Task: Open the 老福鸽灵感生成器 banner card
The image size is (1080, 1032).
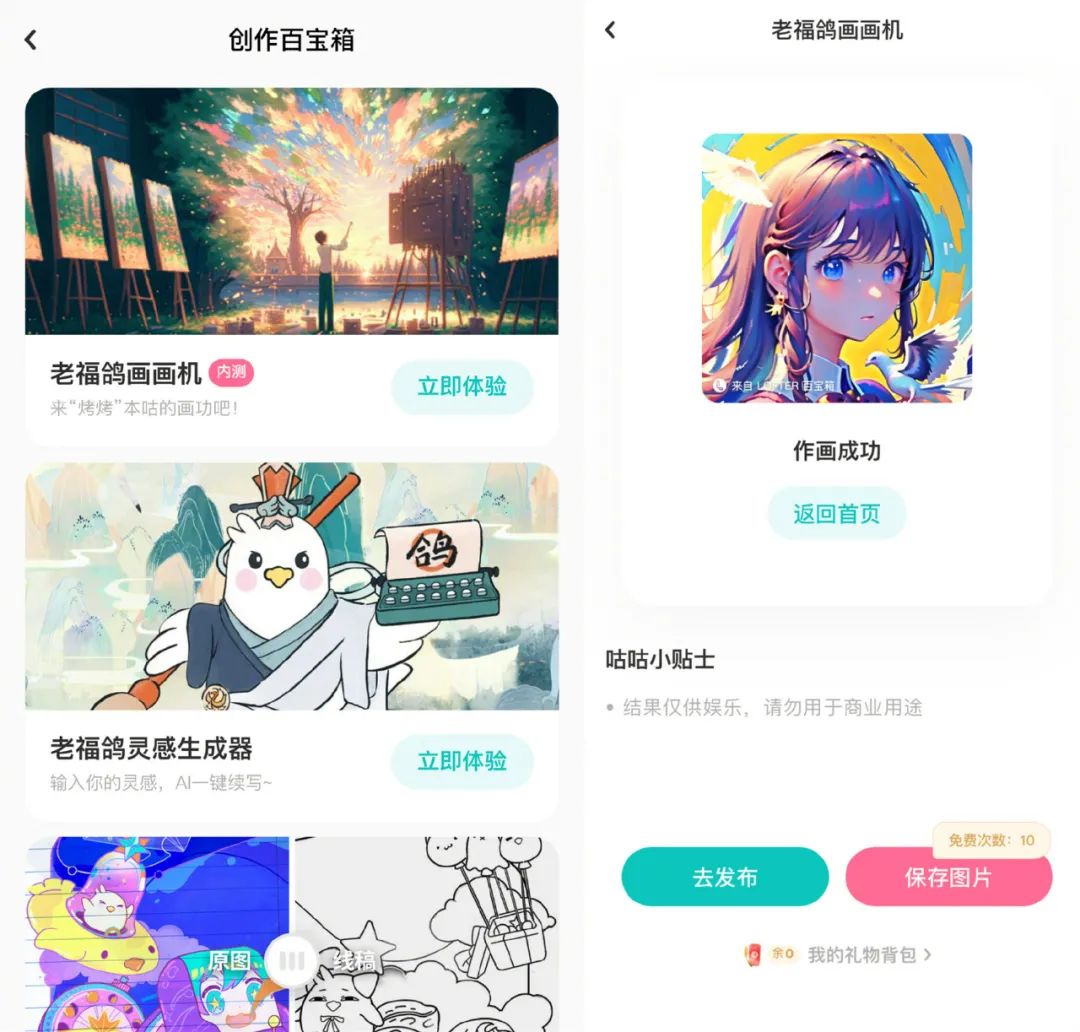Action: click(x=291, y=586)
